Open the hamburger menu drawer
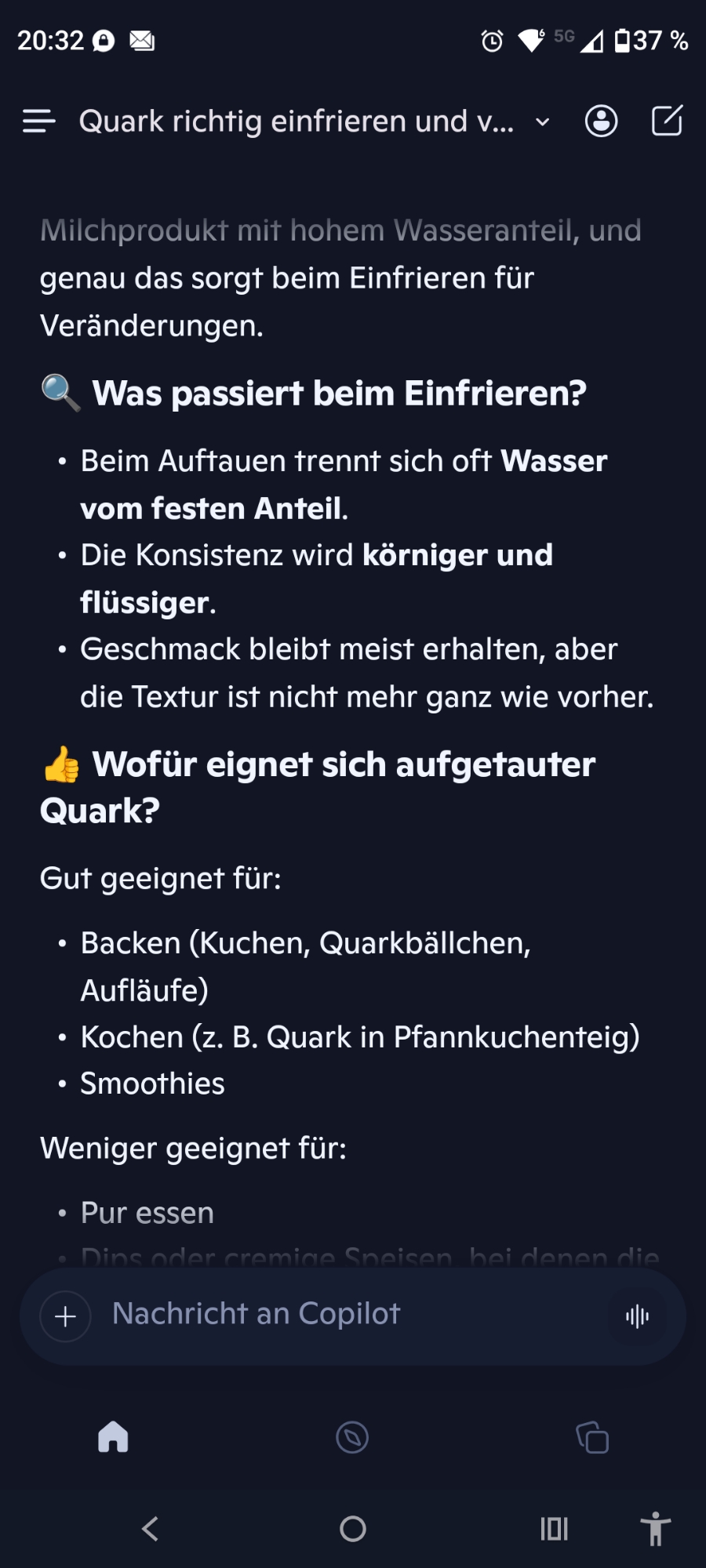 [38, 122]
